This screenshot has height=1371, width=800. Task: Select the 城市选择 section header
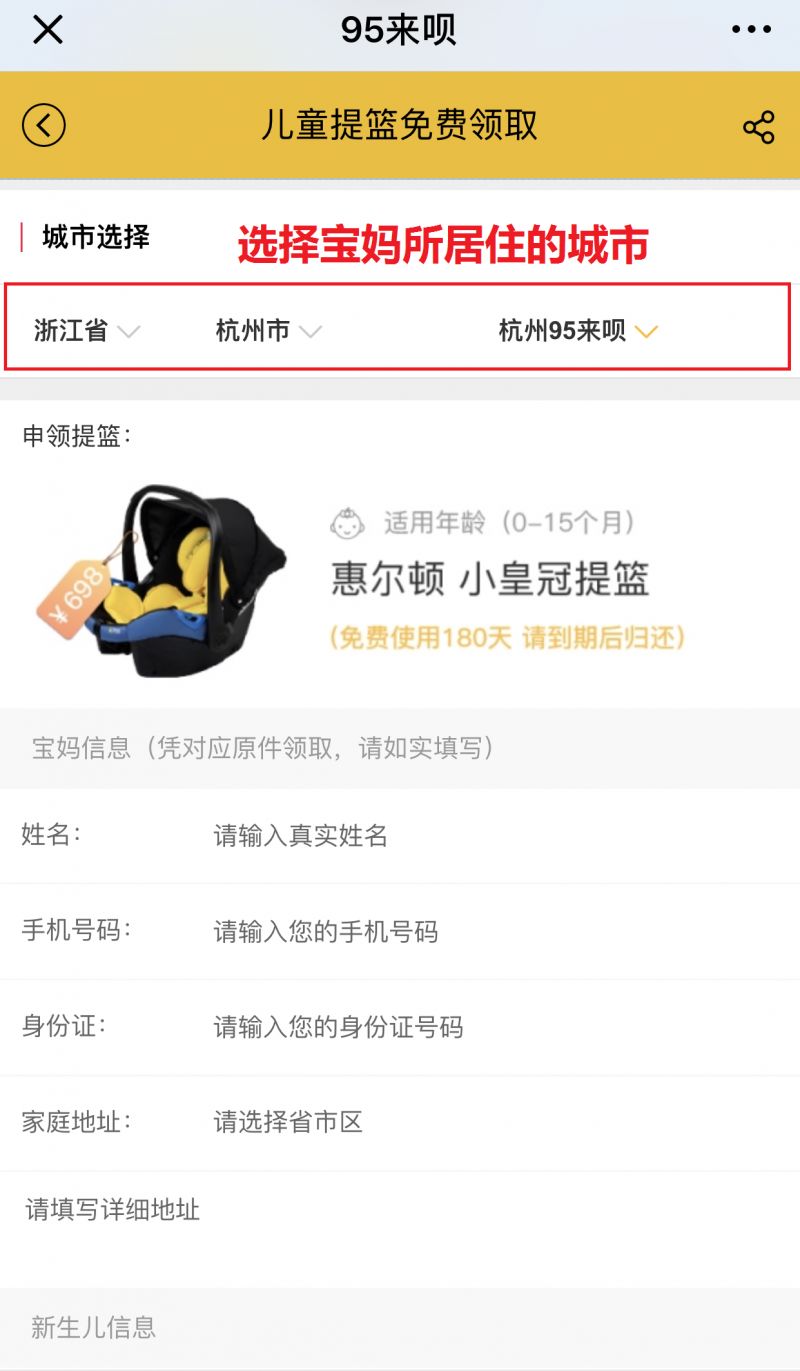[90, 239]
